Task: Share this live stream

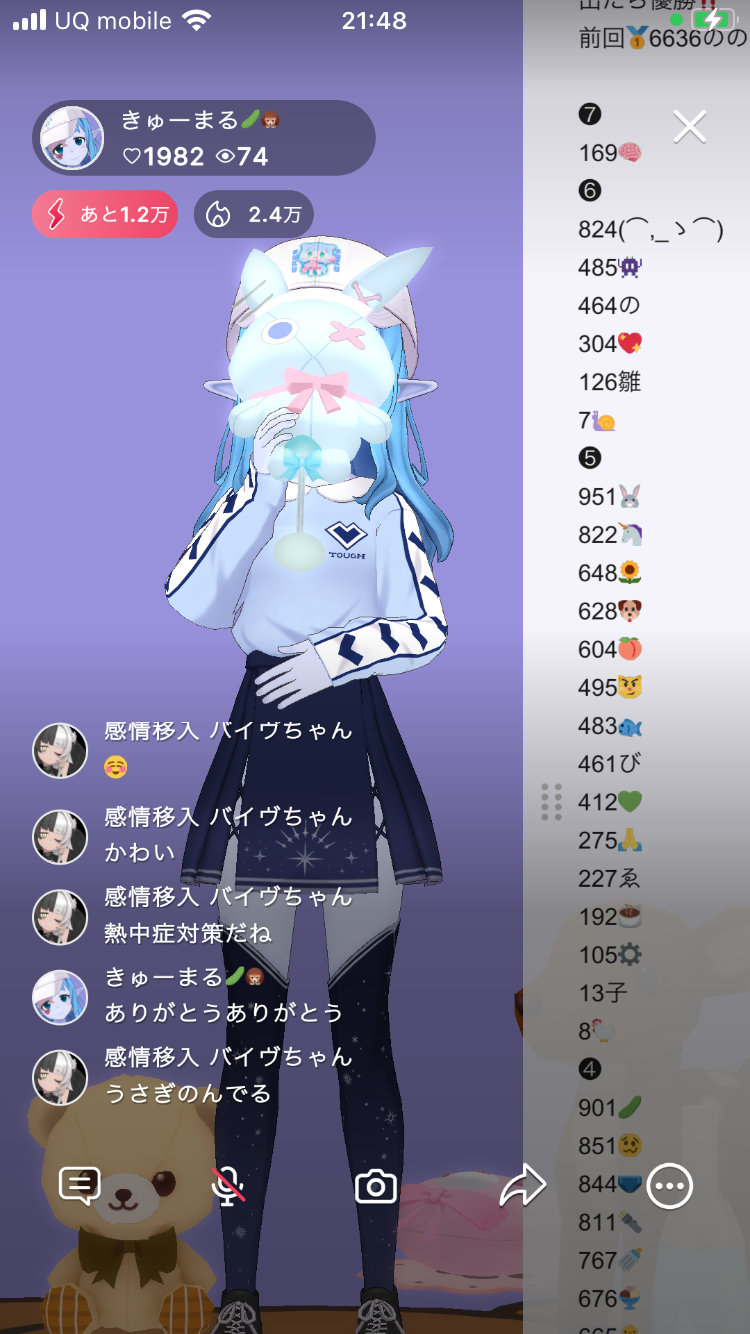Action: pyautogui.click(x=522, y=1186)
